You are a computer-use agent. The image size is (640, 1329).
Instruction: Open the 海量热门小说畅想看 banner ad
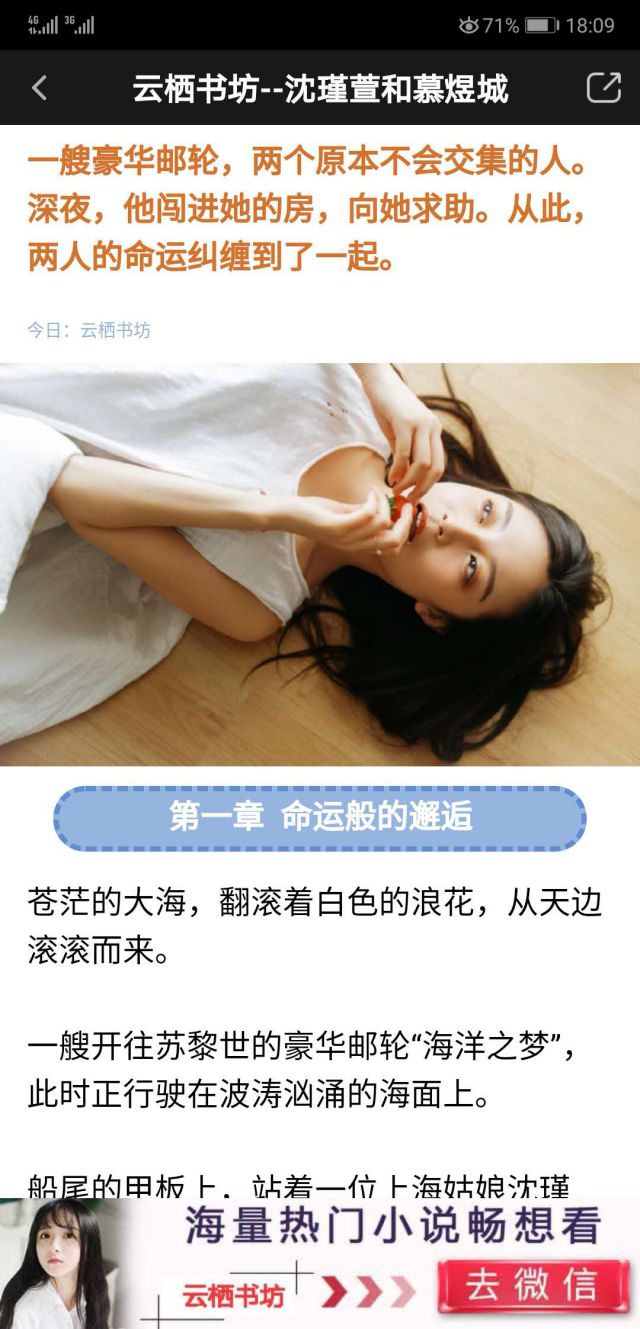[392, 1227]
